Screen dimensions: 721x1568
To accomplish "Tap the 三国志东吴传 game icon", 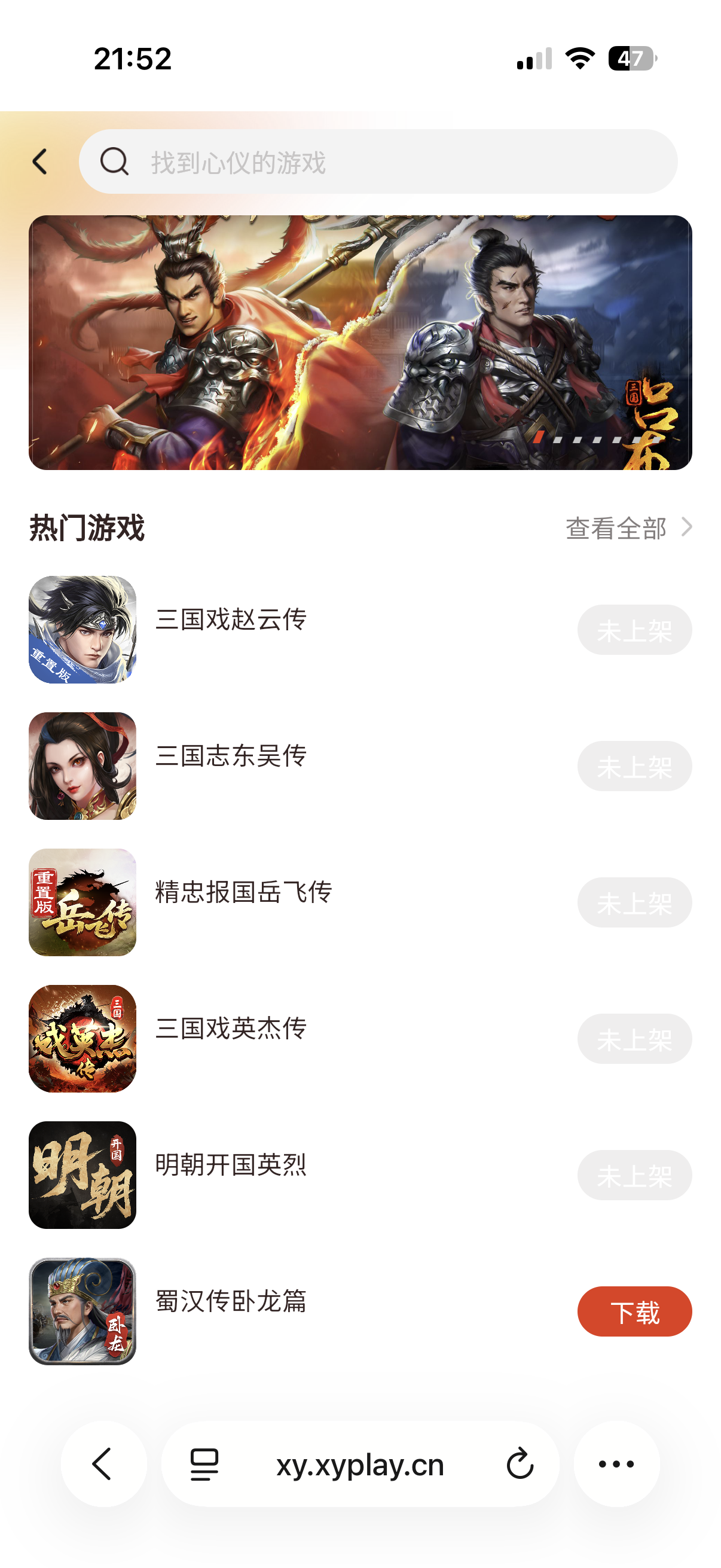I will (x=83, y=766).
